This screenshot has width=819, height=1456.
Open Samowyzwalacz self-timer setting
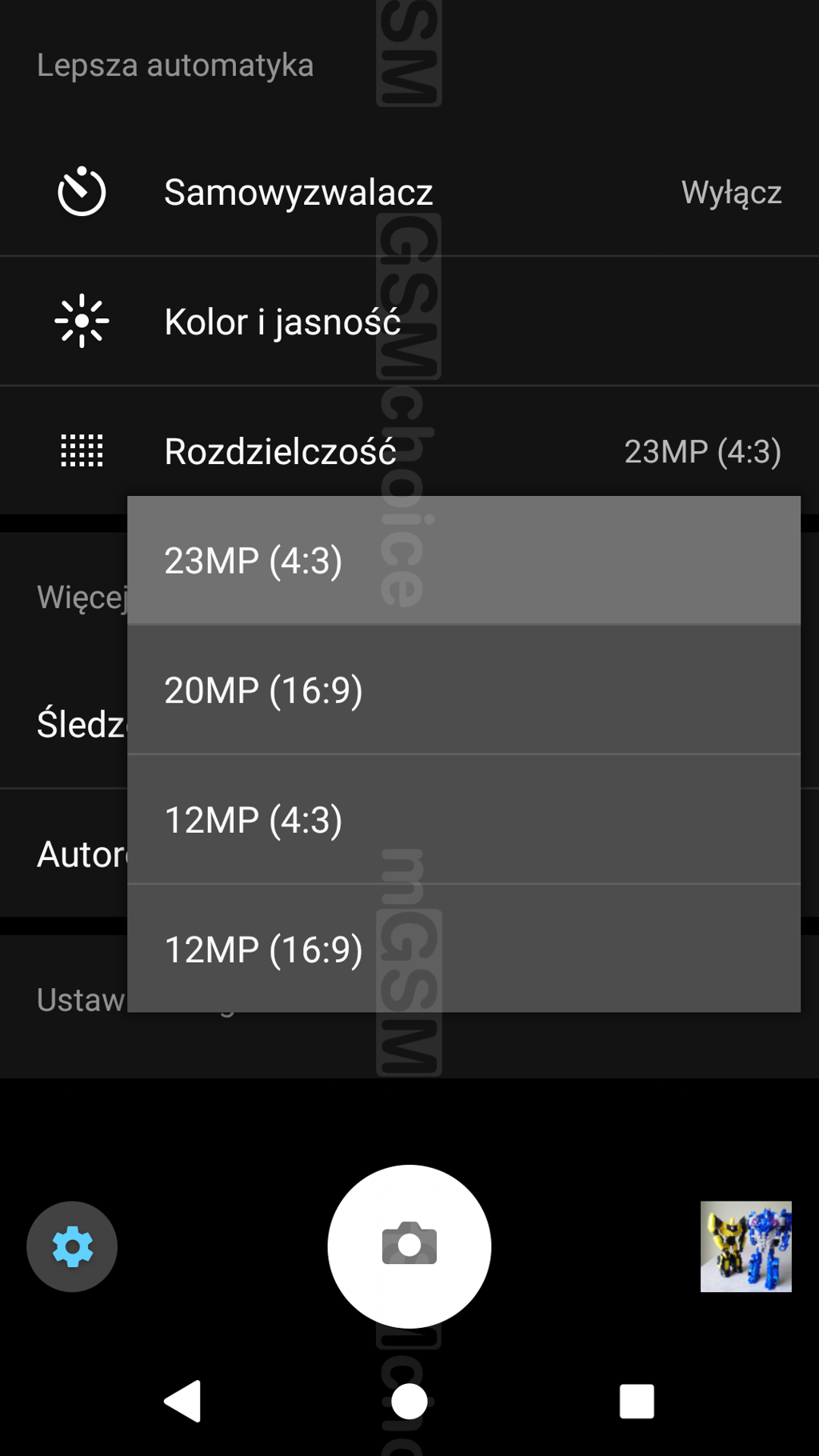pos(409,192)
